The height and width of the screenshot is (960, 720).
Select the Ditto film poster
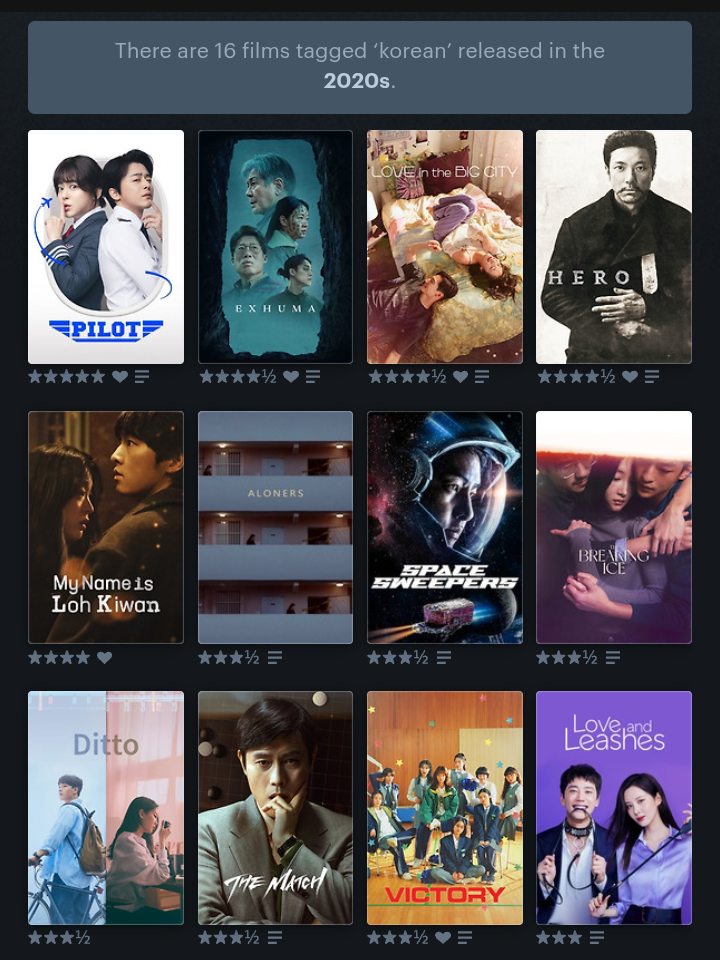[106, 808]
